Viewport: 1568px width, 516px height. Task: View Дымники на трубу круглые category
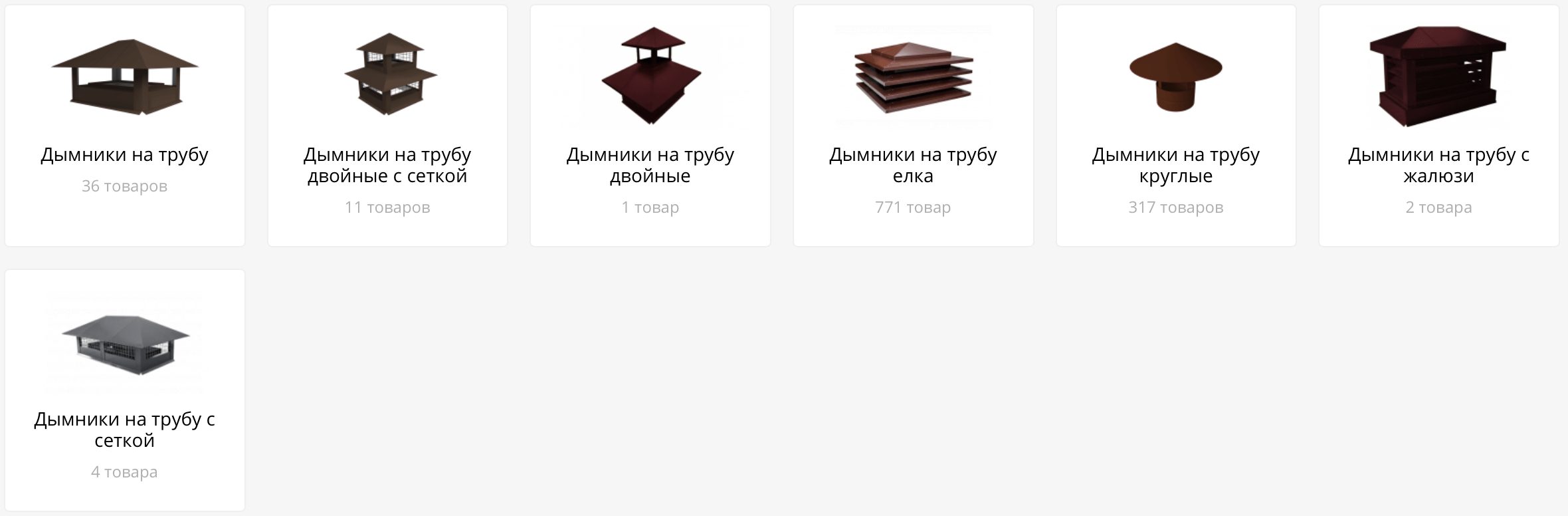coord(1175,165)
